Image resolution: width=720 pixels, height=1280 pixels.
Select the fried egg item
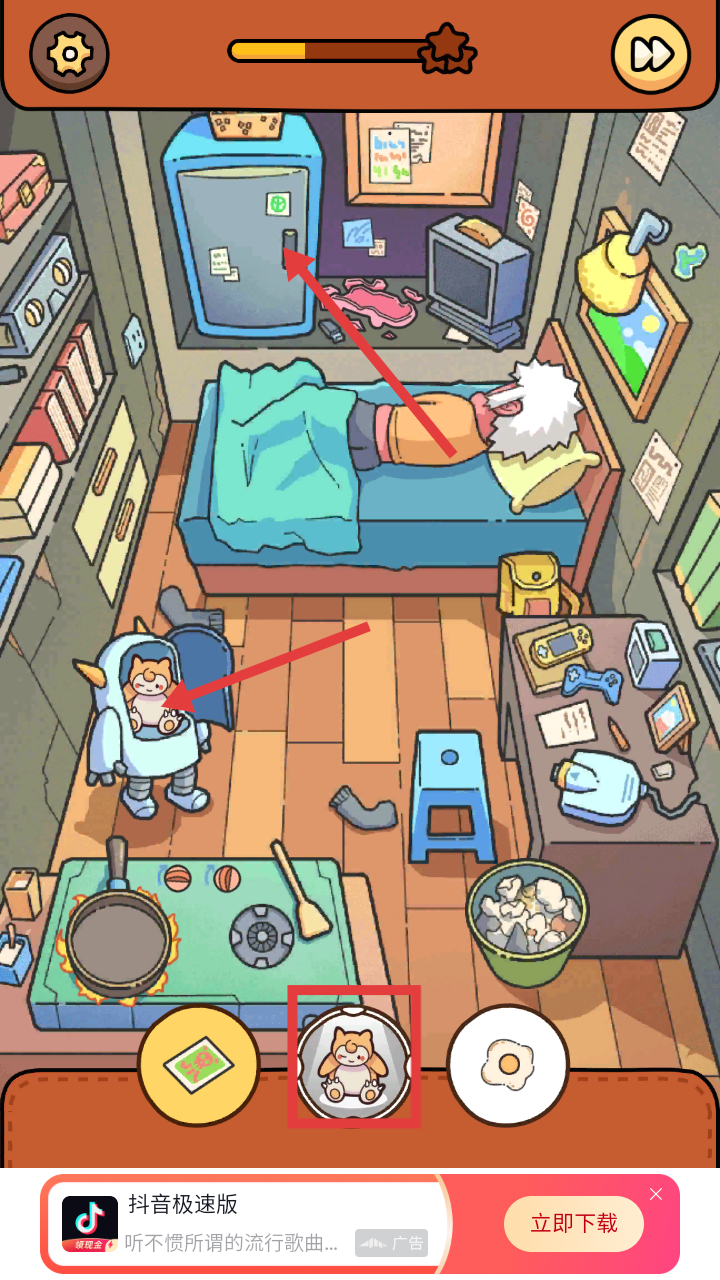pyautogui.click(x=508, y=1065)
